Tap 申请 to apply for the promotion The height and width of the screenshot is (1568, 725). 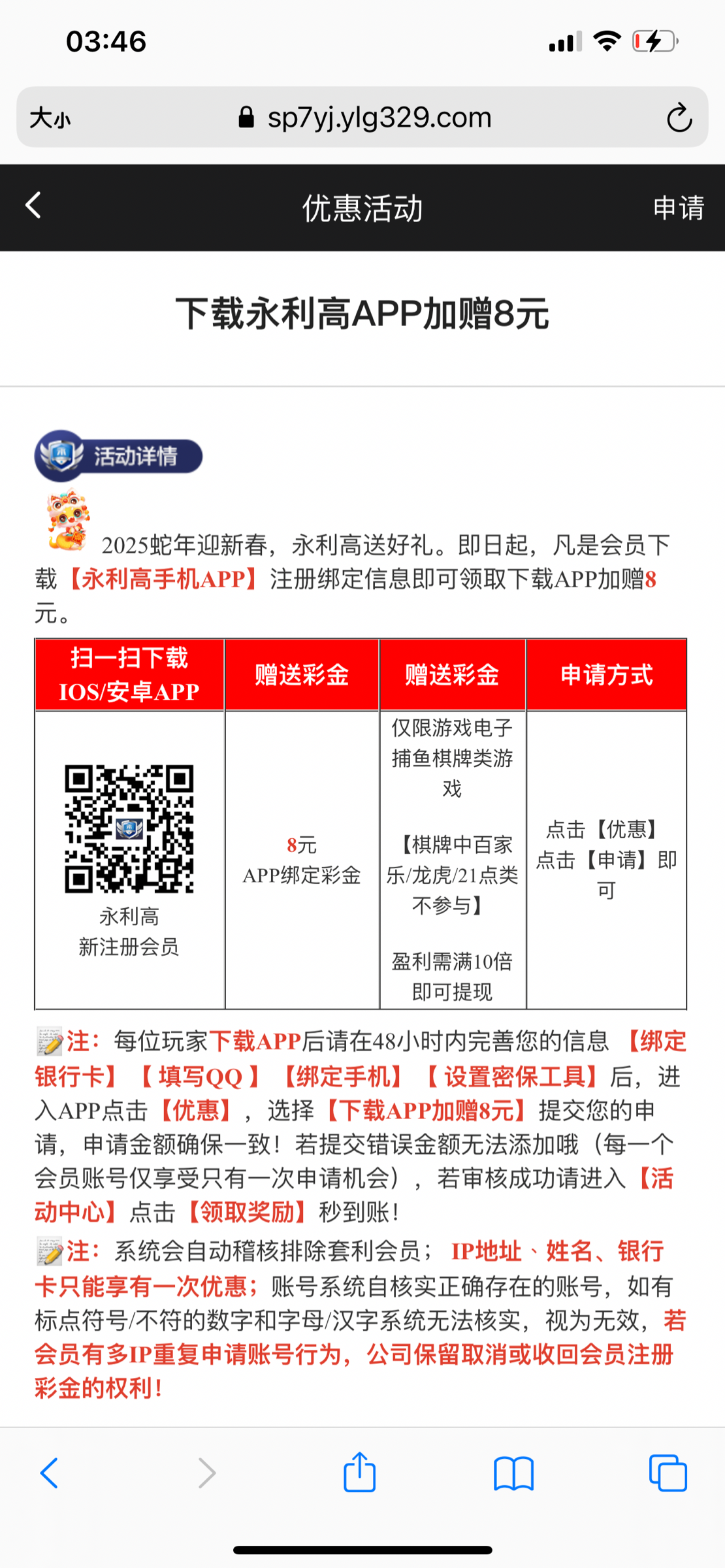[678, 208]
